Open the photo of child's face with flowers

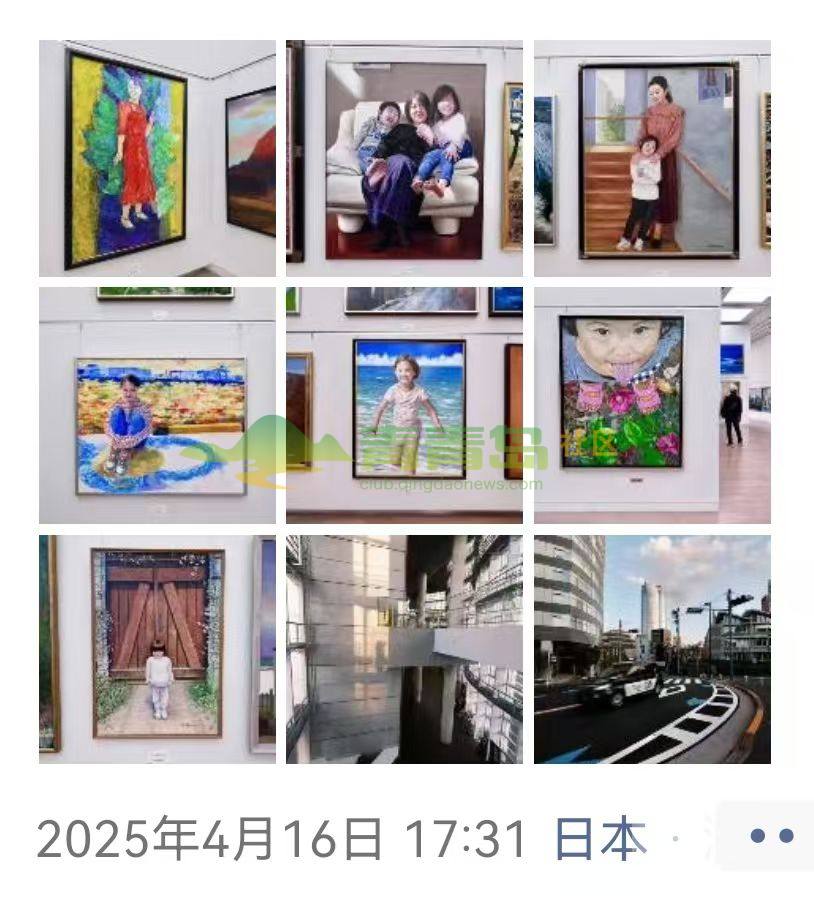click(652, 405)
